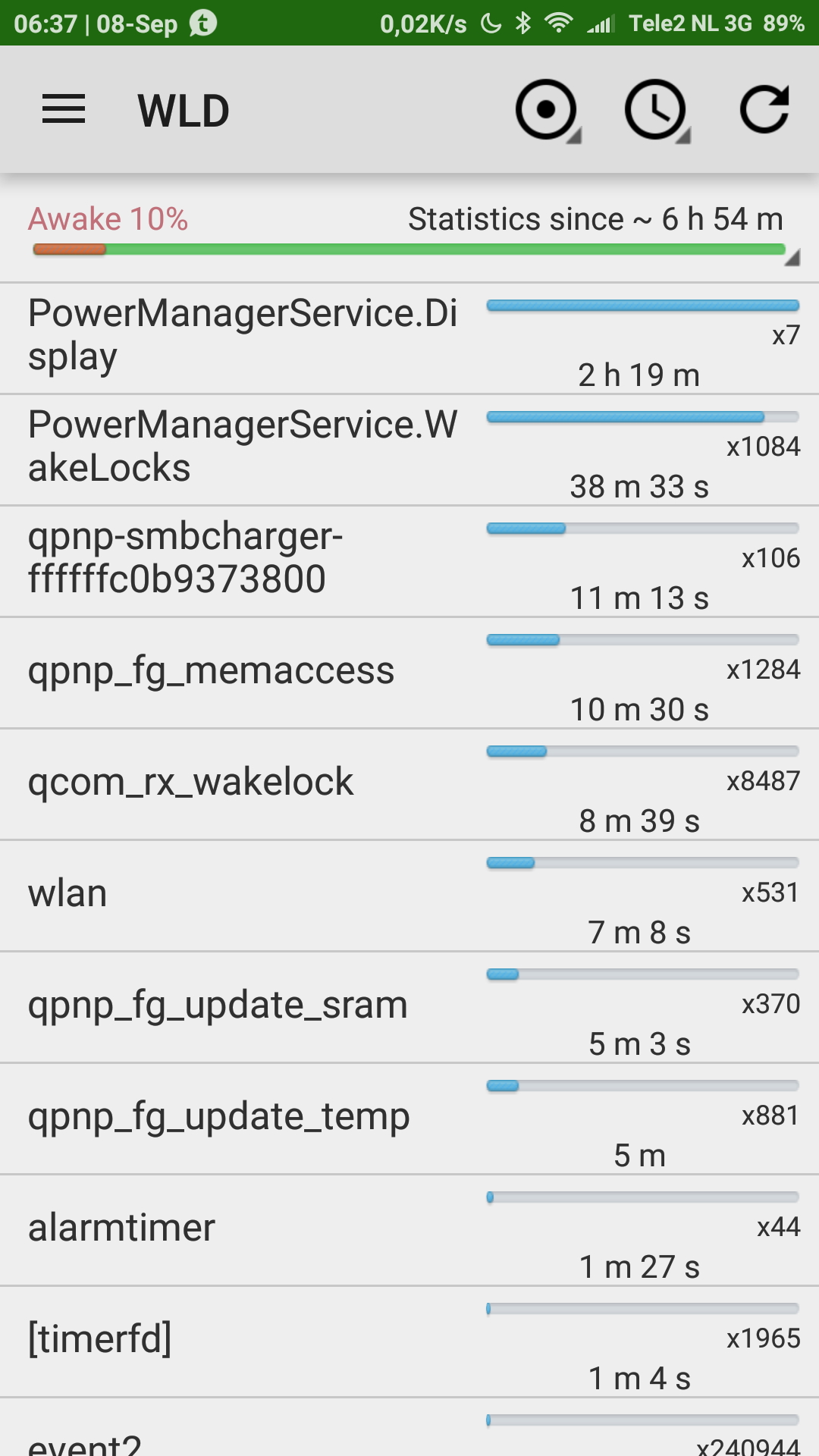
Task: Open the qcom_rx_wakelock row
Action: pos(409,784)
